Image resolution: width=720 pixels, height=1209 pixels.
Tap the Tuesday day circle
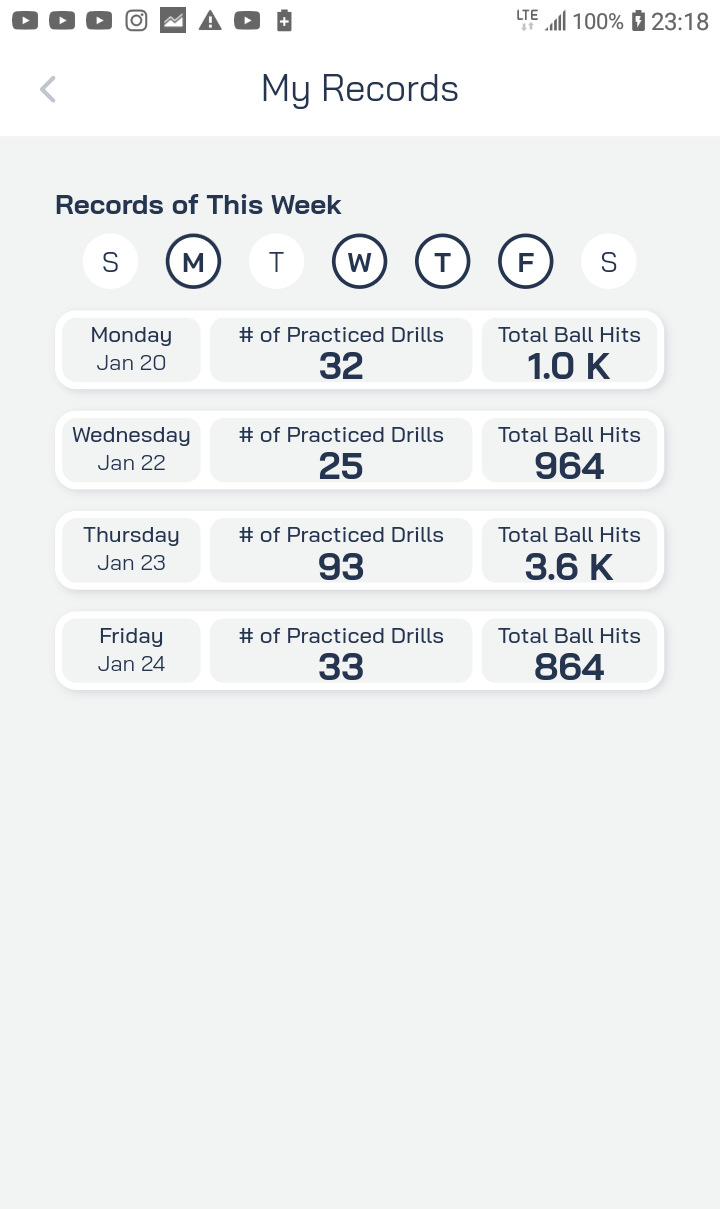pos(276,262)
